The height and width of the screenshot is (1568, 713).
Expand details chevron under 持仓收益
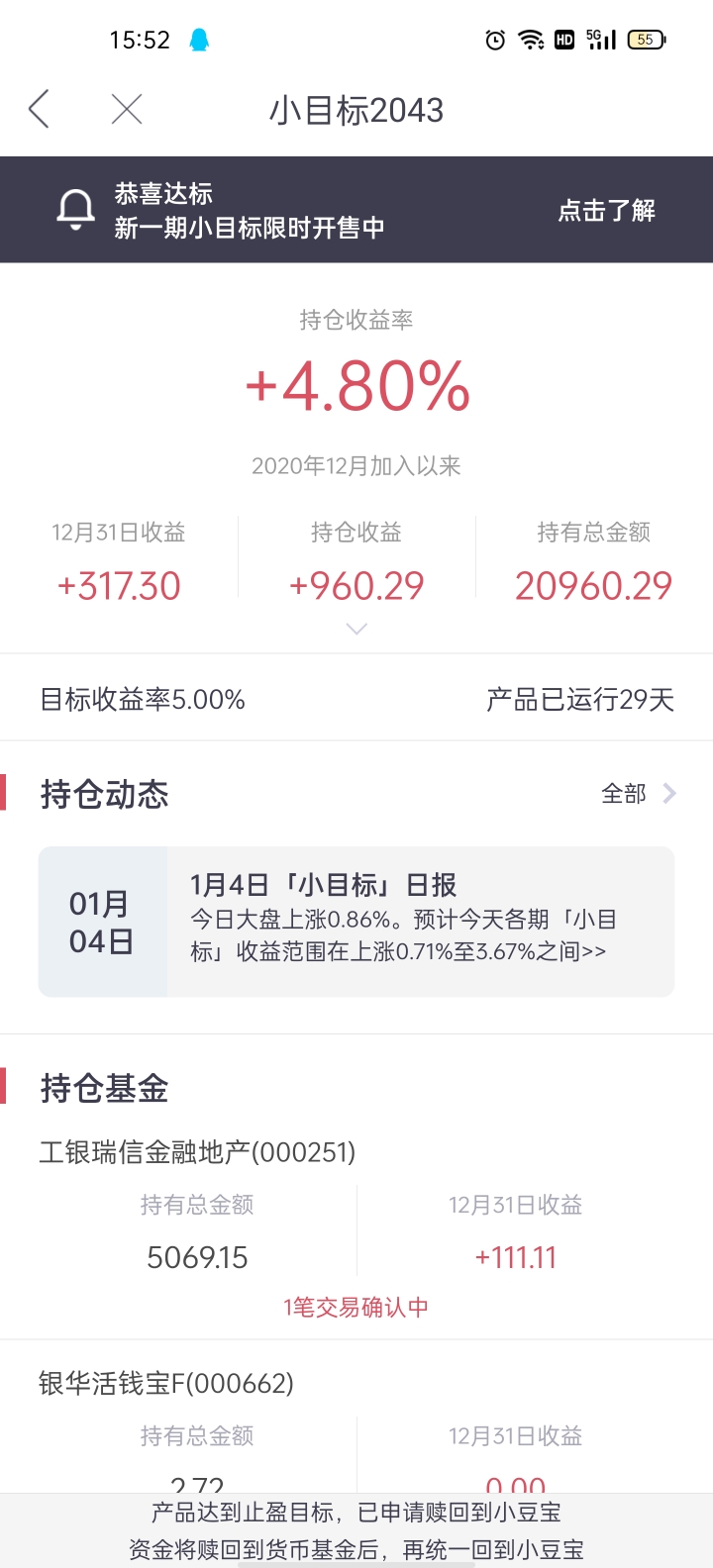pos(356,629)
